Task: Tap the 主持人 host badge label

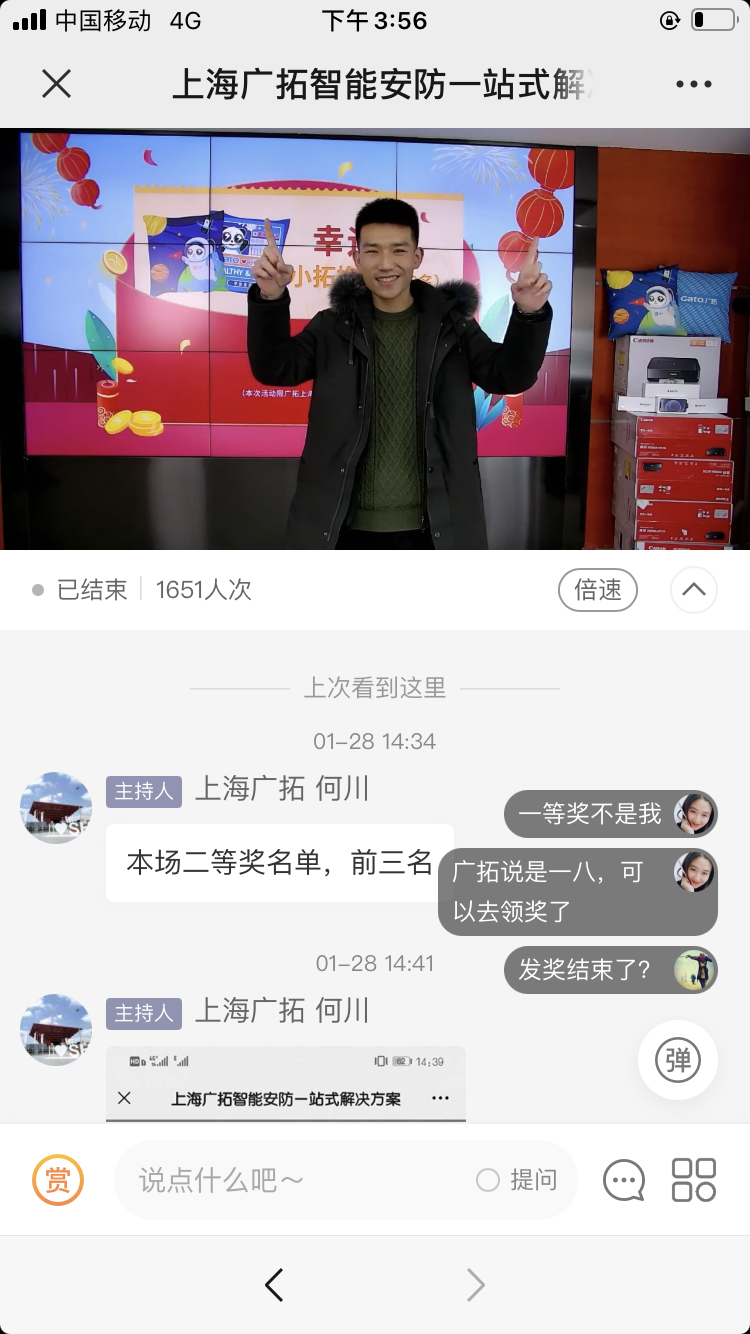Action: coord(142,790)
